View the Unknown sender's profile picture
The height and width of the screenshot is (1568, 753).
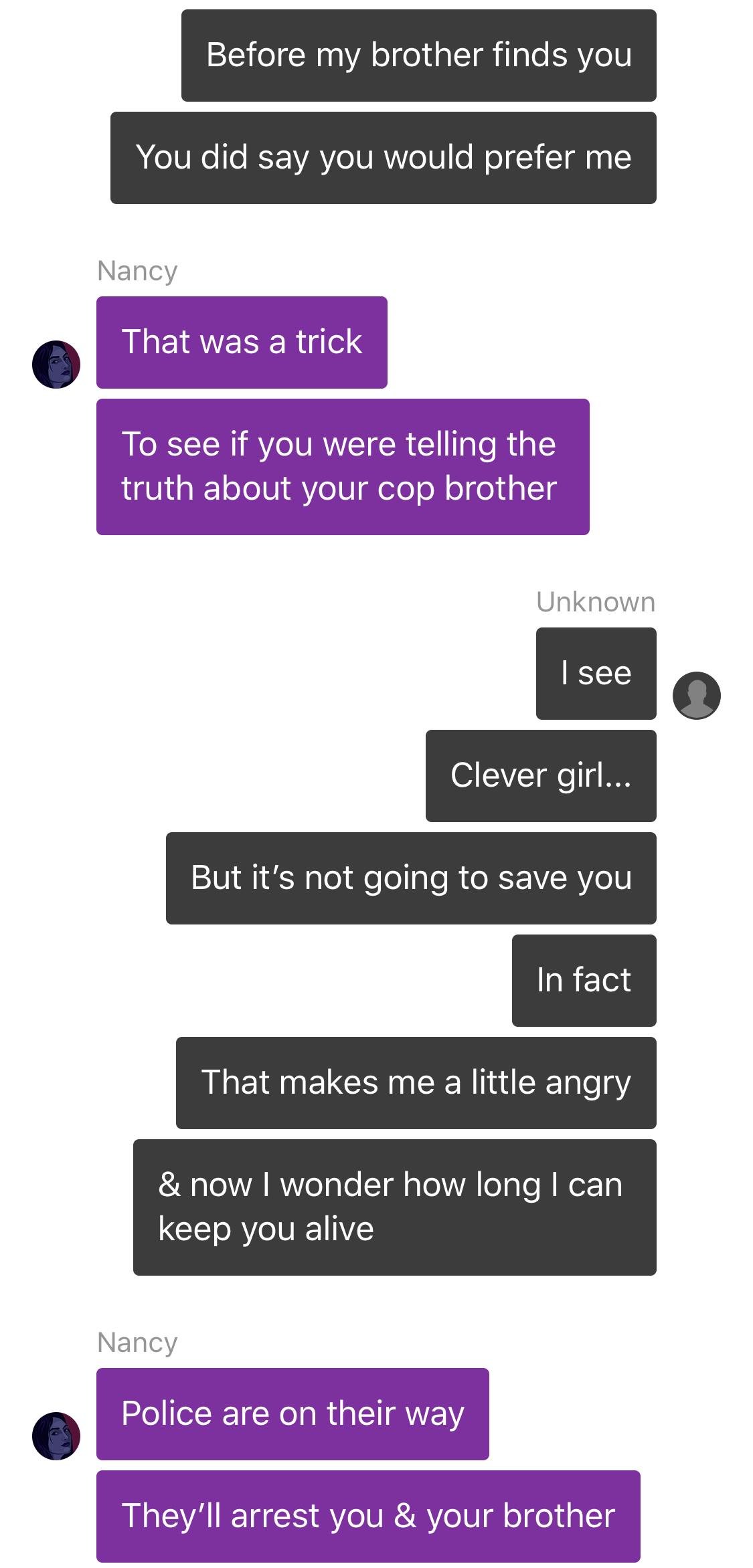pyautogui.click(x=697, y=696)
